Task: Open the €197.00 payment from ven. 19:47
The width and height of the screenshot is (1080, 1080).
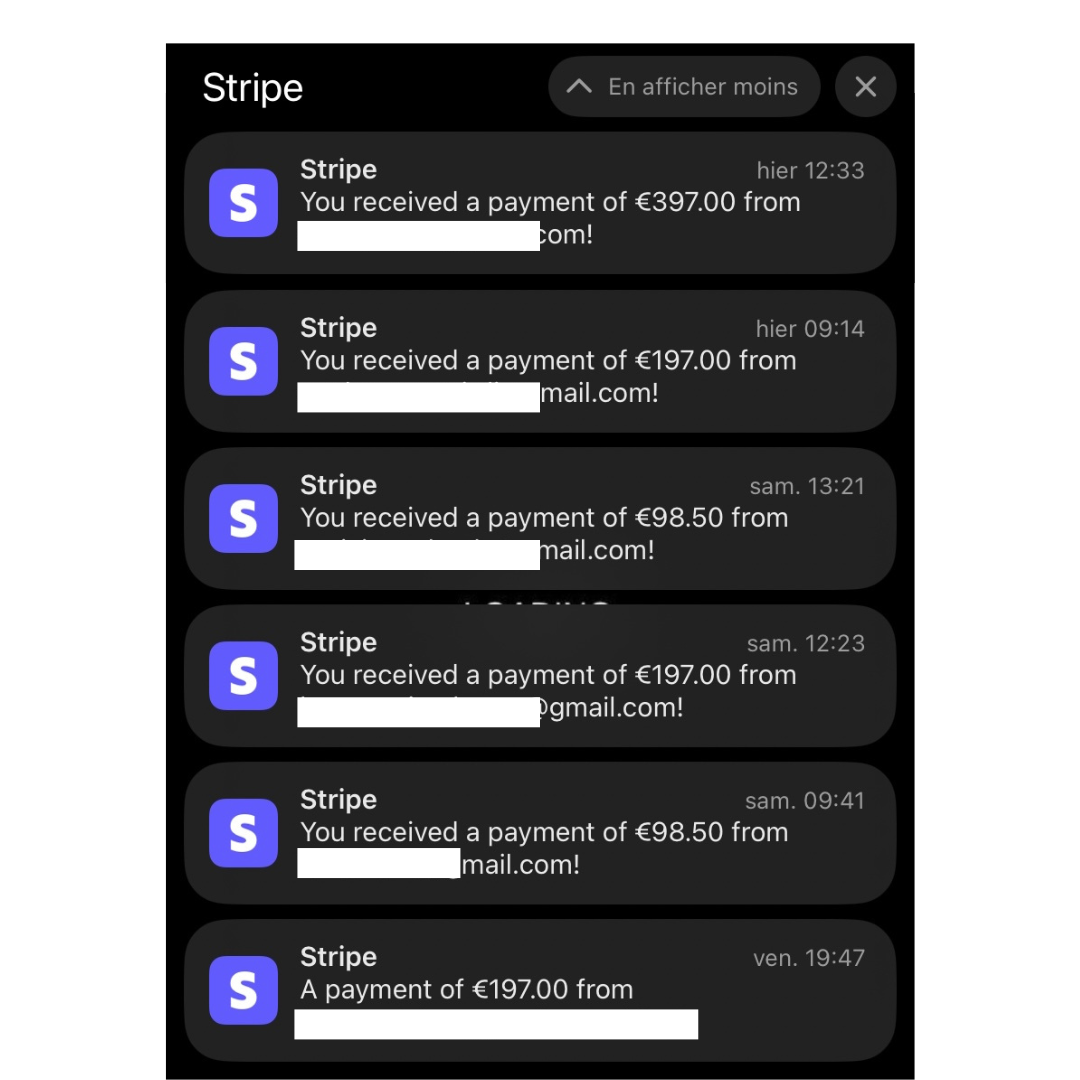Action: [540, 990]
